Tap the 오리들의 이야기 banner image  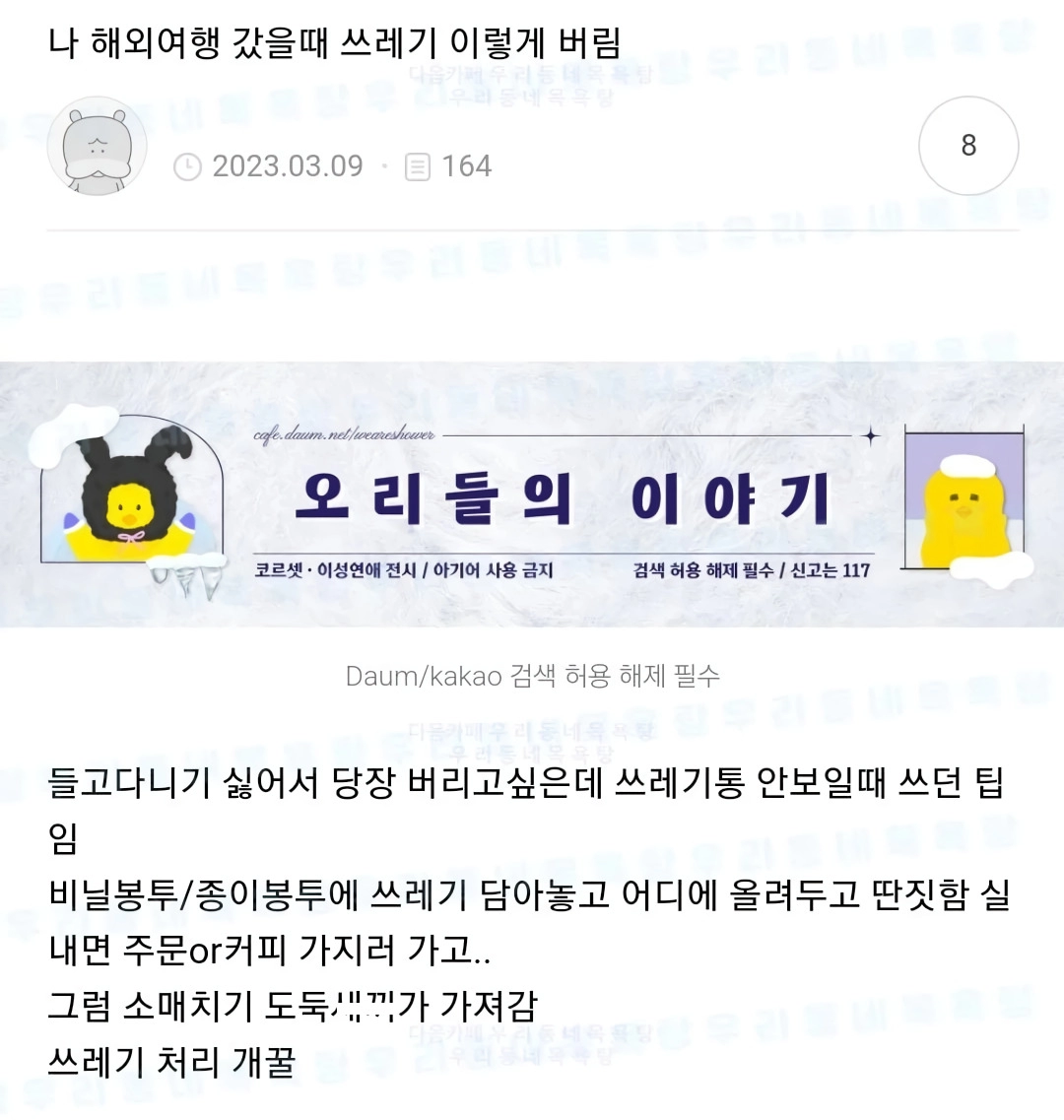tap(532, 494)
